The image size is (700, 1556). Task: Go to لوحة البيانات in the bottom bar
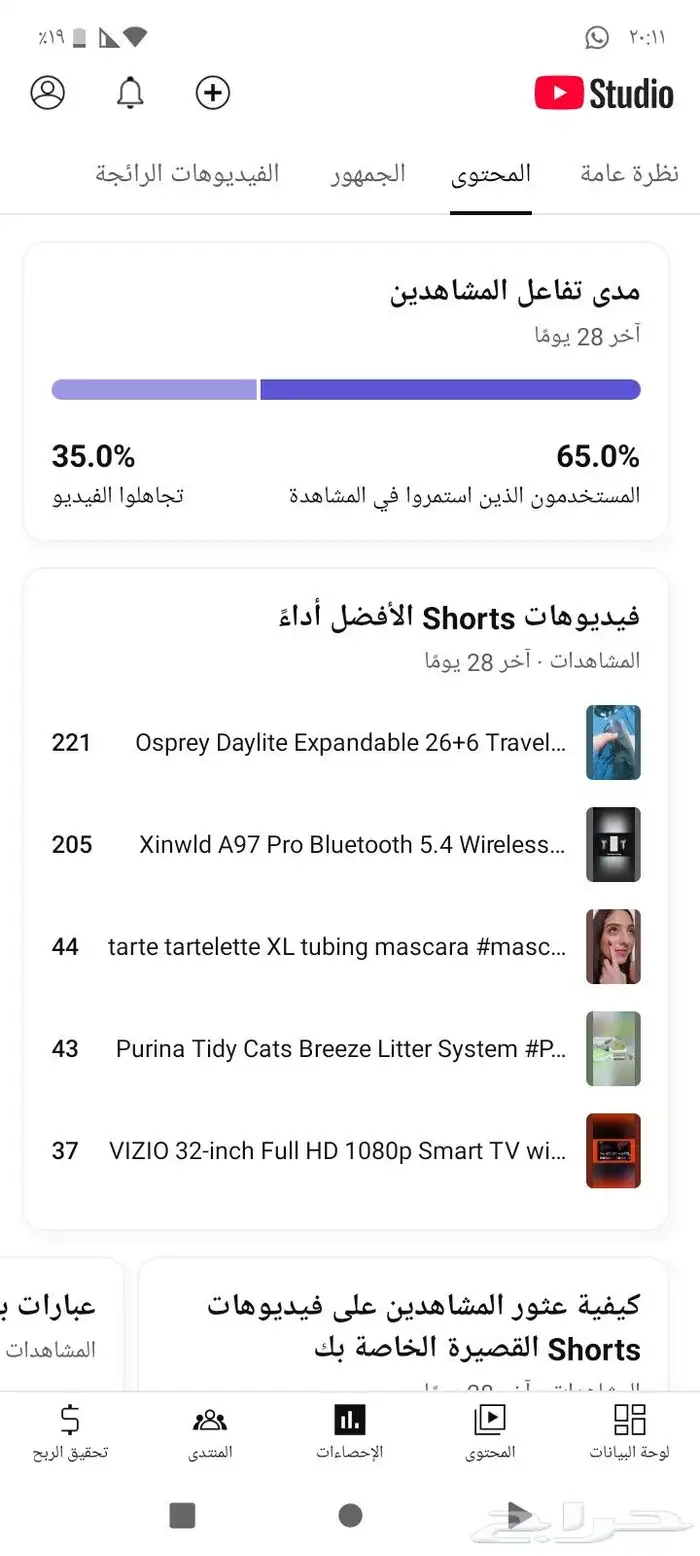629,1431
